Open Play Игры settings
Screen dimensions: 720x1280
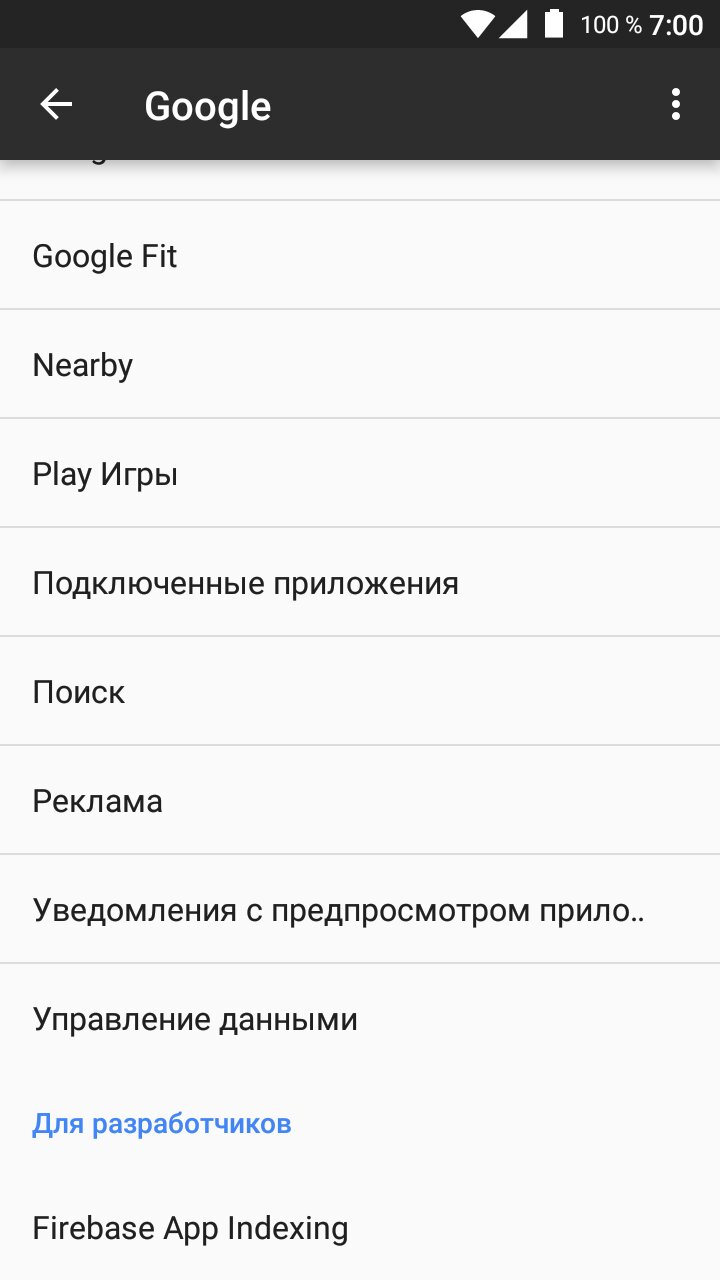[x=360, y=474]
